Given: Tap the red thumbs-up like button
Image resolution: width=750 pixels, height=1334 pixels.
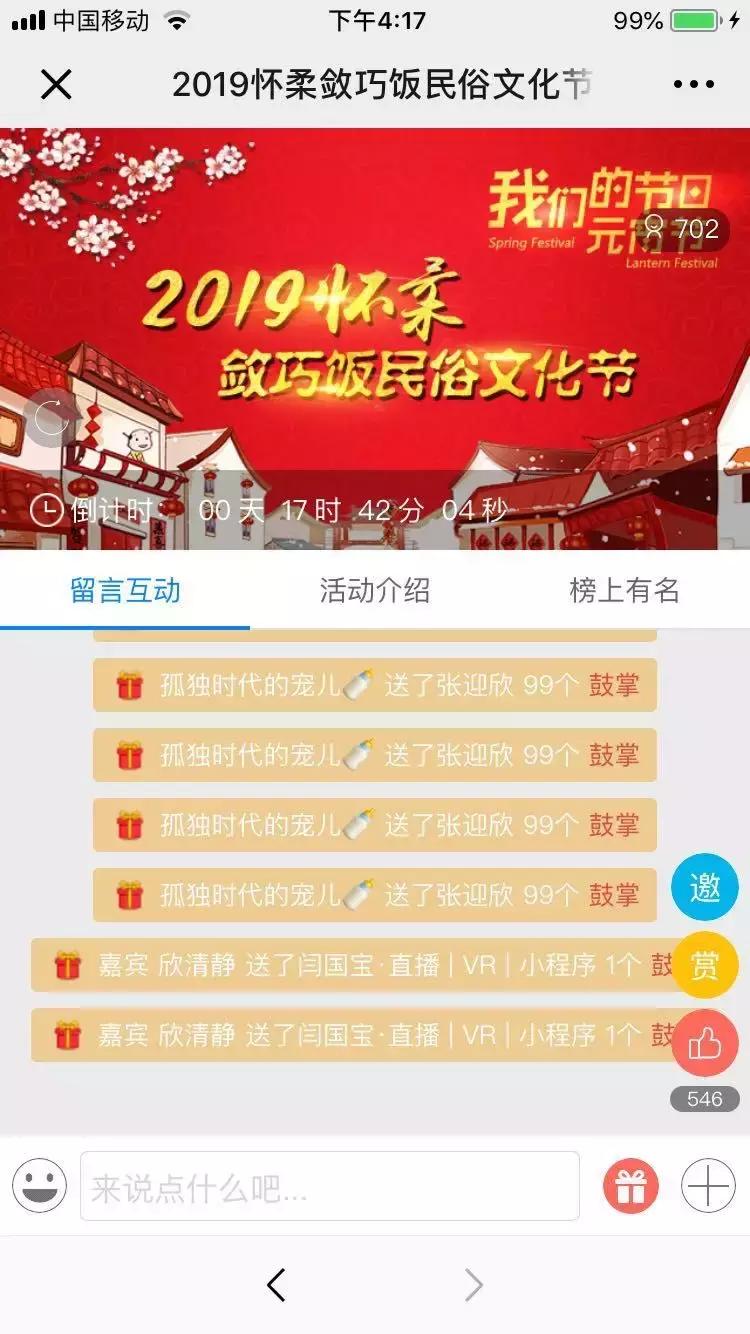Looking at the screenshot, I should [x=705, y=1044].
